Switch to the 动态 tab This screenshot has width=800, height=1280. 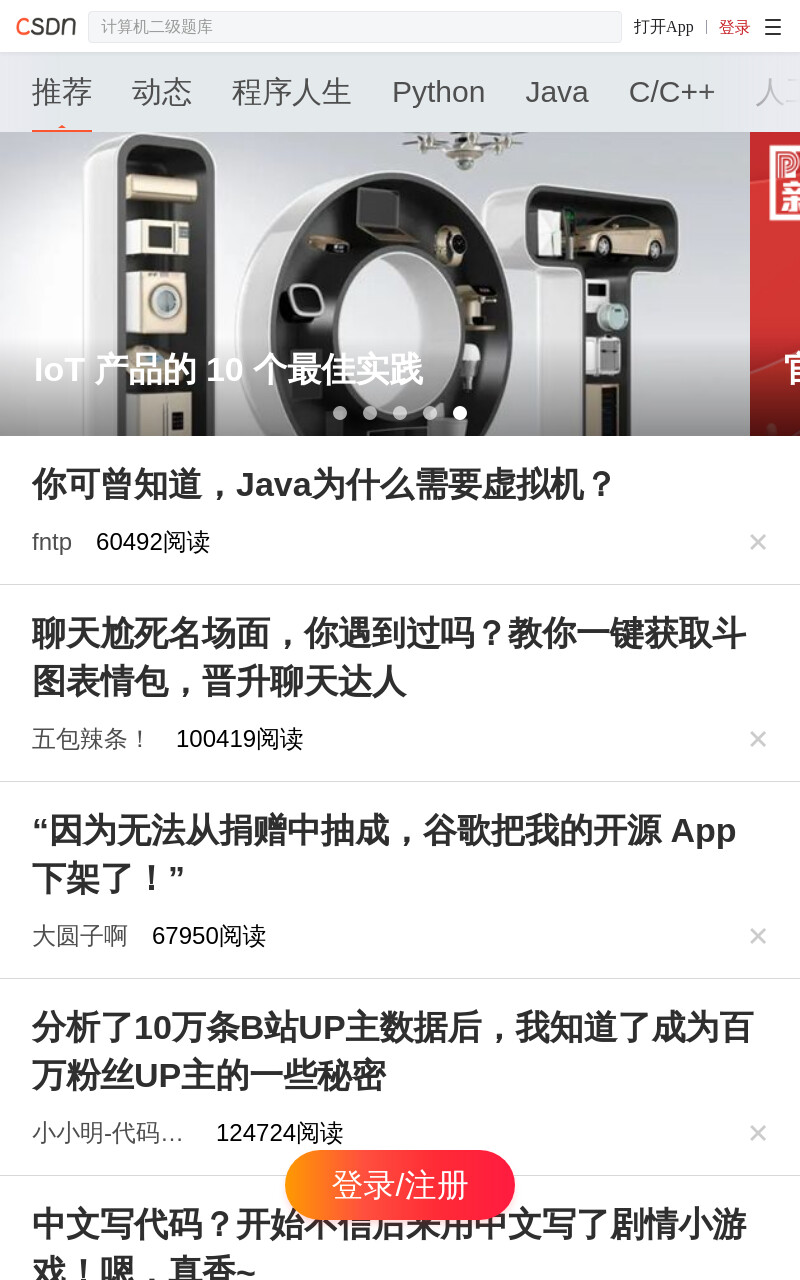[162, 92]
